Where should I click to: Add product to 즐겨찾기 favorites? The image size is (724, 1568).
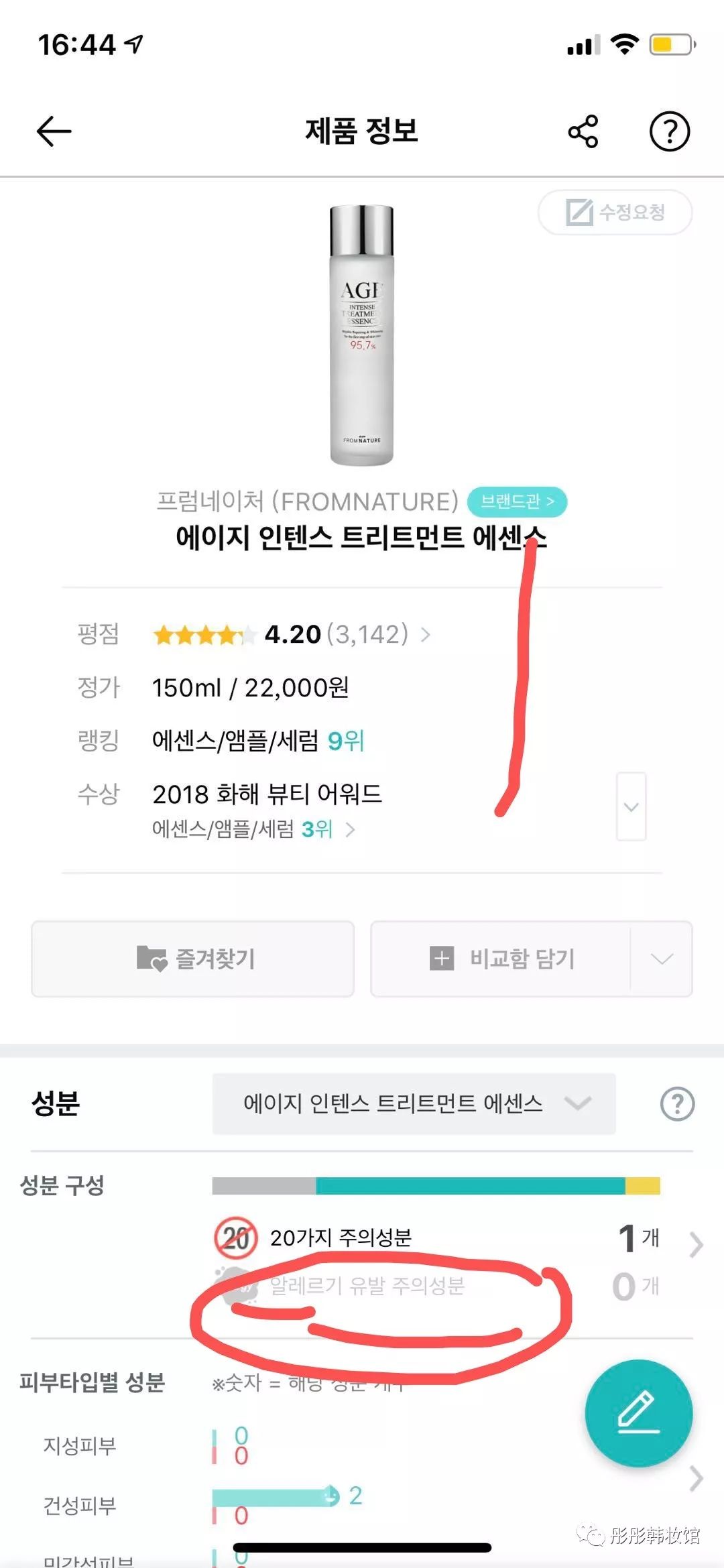click(193, 959)
